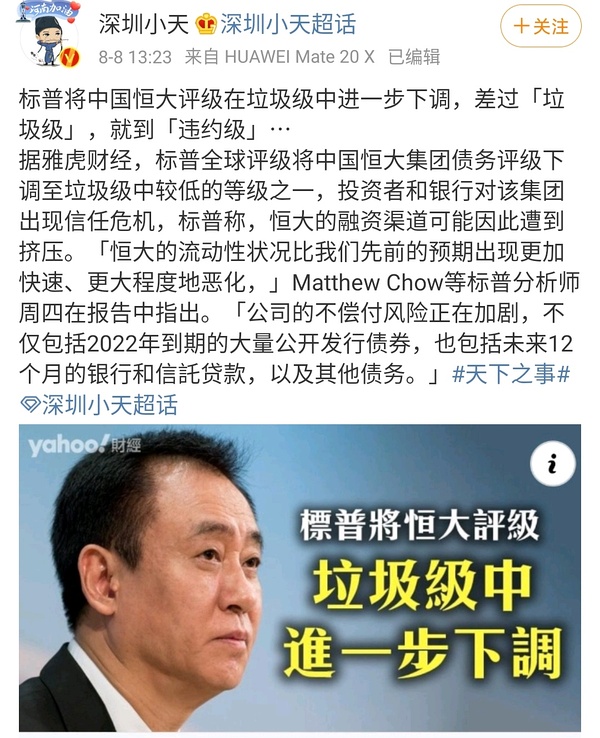Image resolution: width=600 pixels, height=738 pixels.
Task: Open the username 深圳小天
Action: [x=138, y=24]
